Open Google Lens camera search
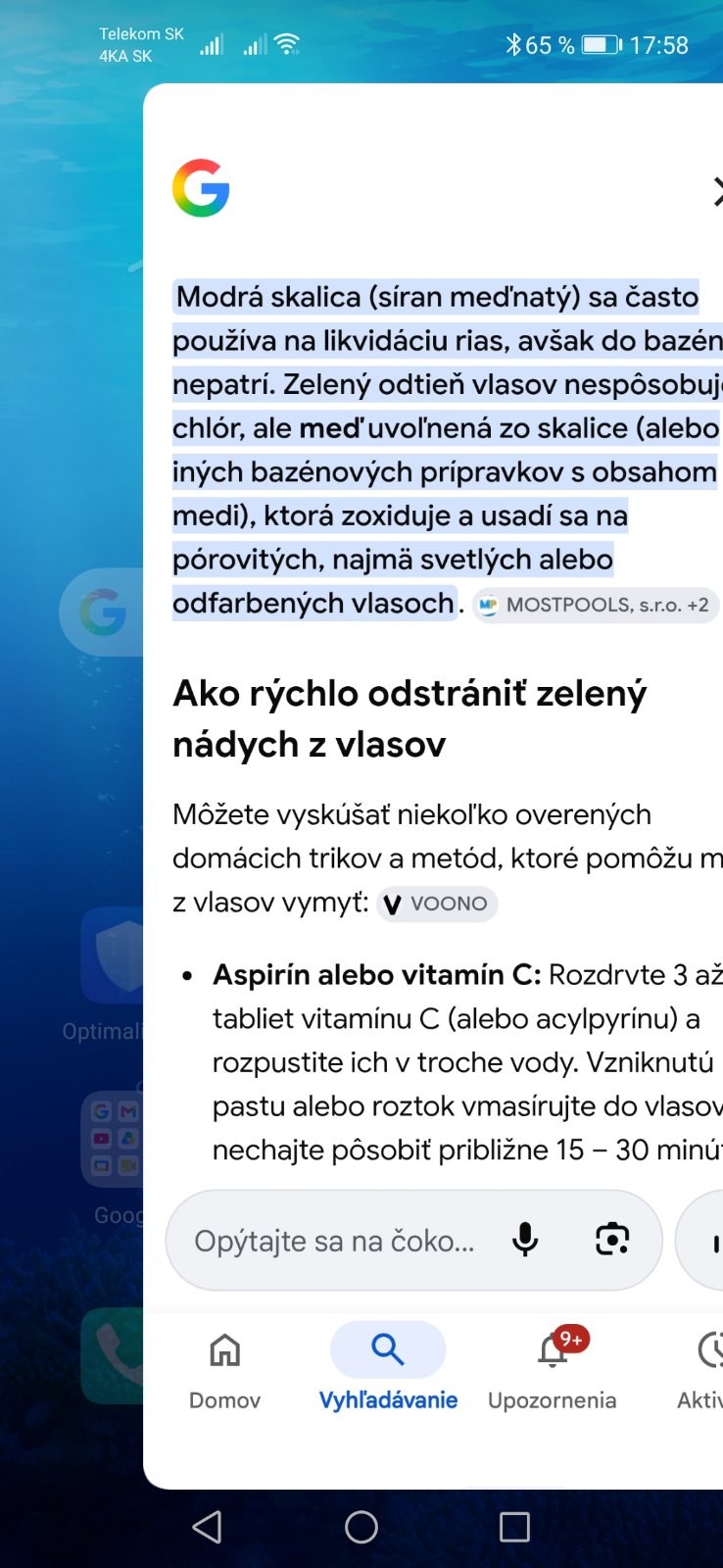The height and width of the screenshot is (1568, 723). pyautogui.click(x=612, y=1240)
